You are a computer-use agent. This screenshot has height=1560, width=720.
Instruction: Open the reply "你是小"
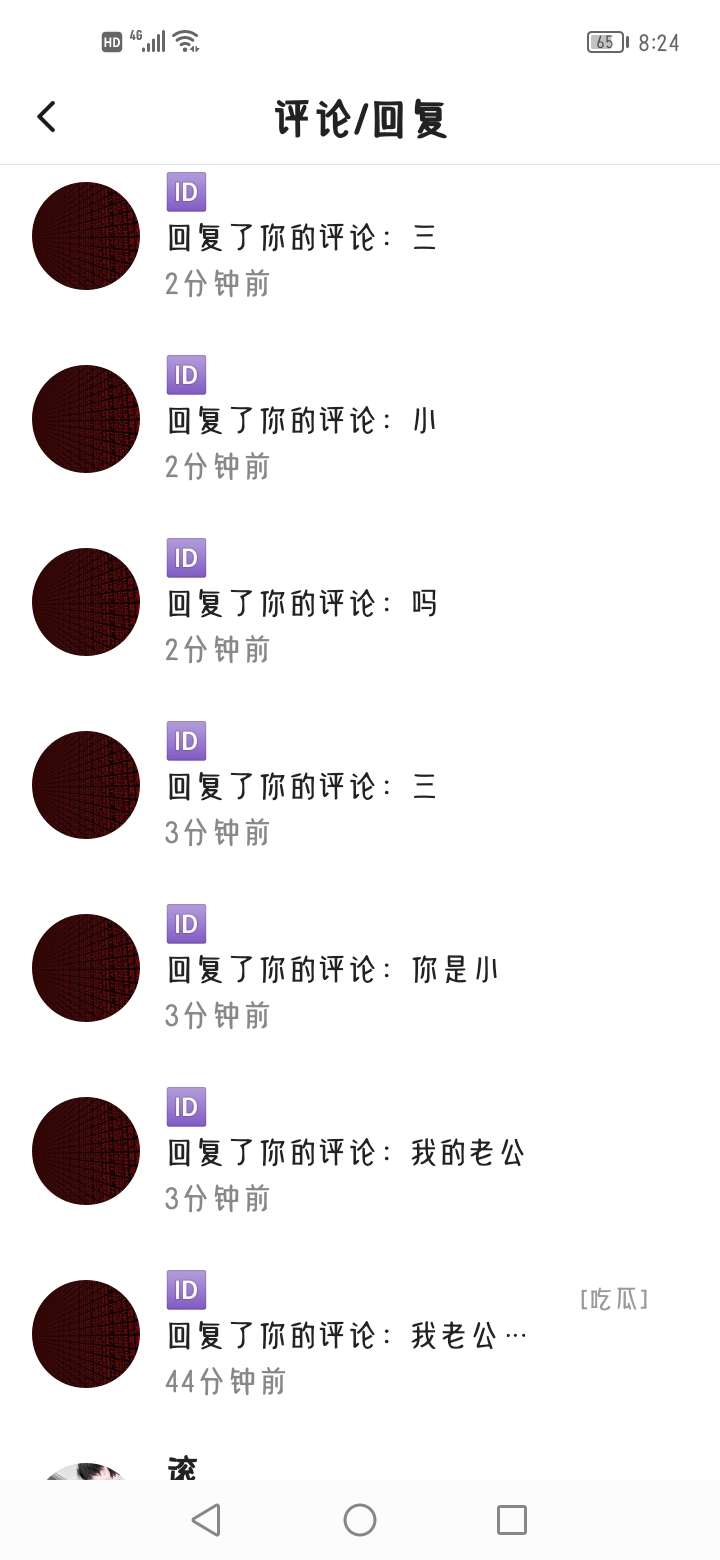[x=332, y=970]
